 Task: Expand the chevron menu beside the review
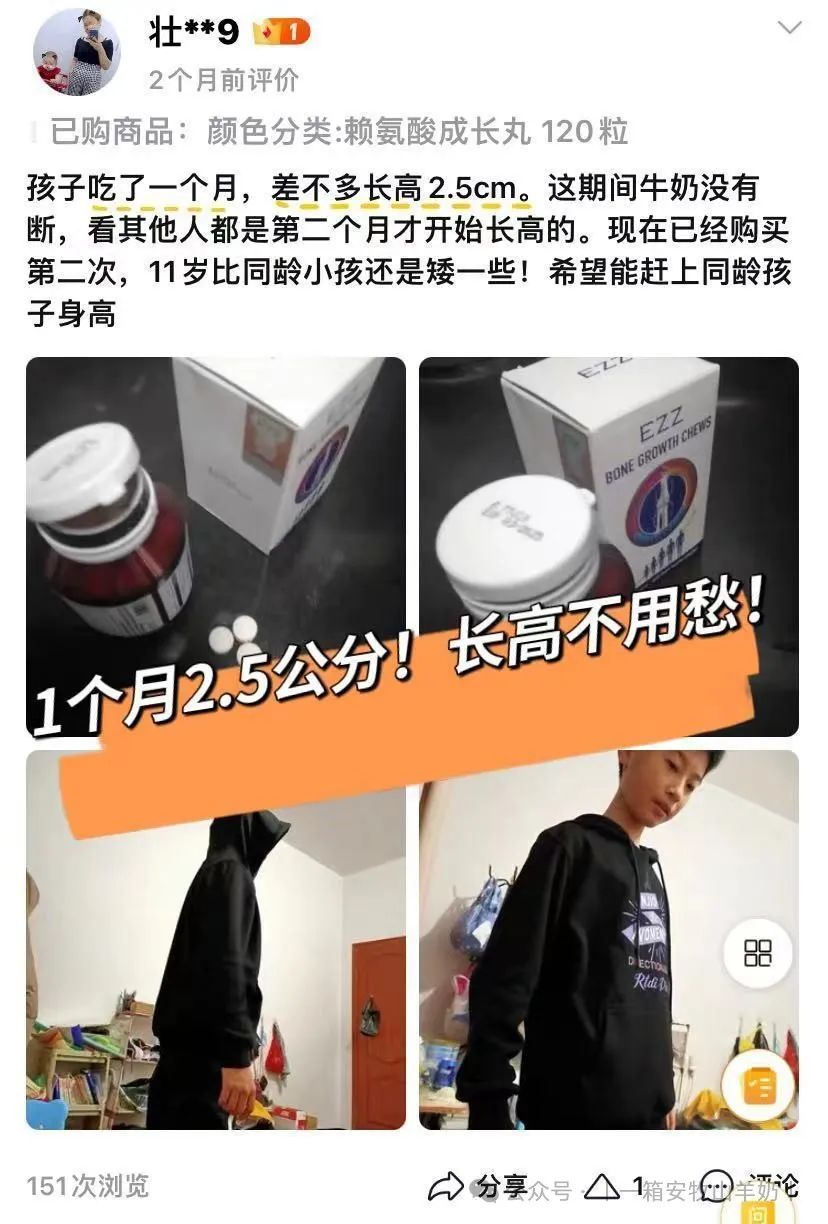click(789, 28)
